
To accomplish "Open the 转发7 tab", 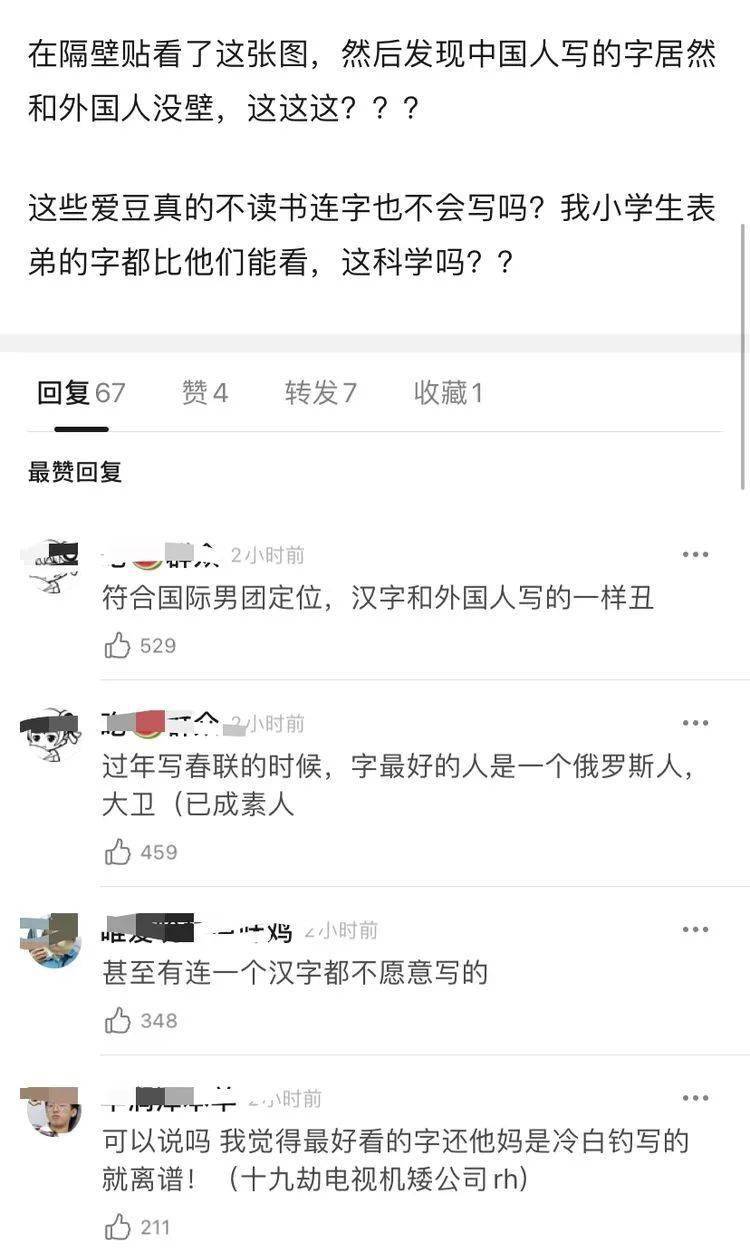I will (320, 393).
